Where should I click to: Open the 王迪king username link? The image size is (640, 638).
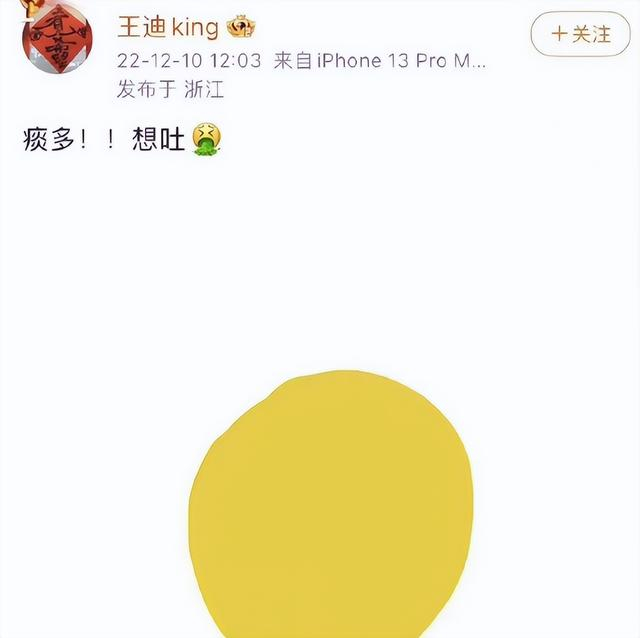pos(168,27)
